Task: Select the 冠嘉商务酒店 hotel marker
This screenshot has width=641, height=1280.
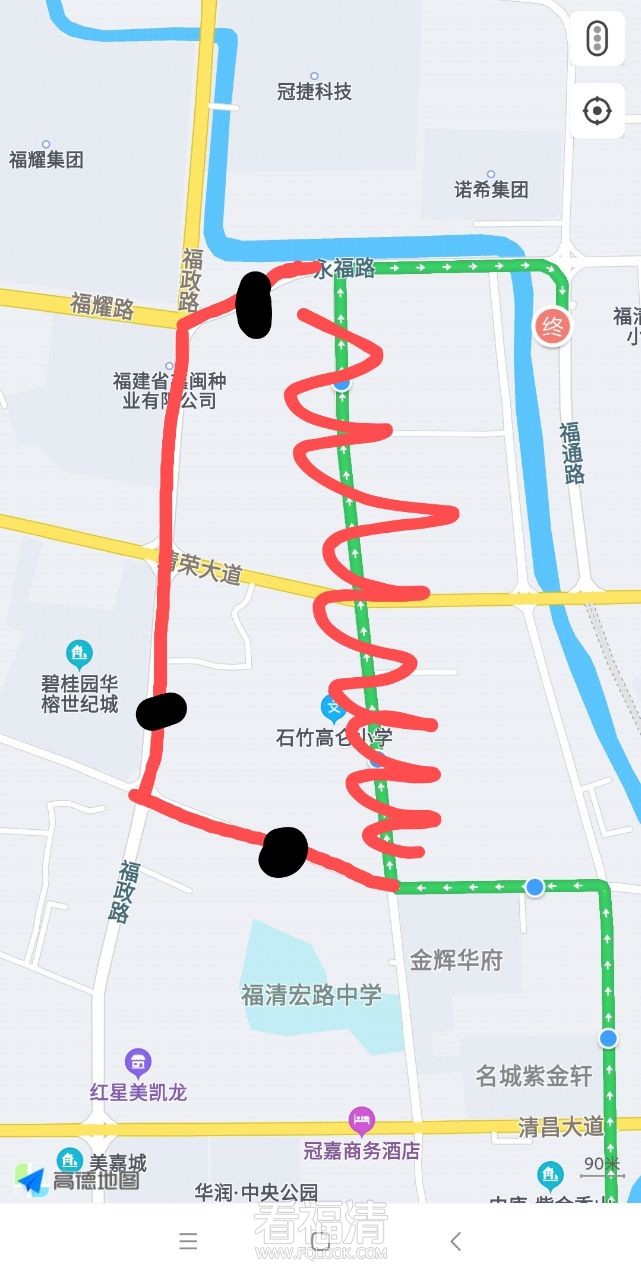Action: [x=361, y=1120]
